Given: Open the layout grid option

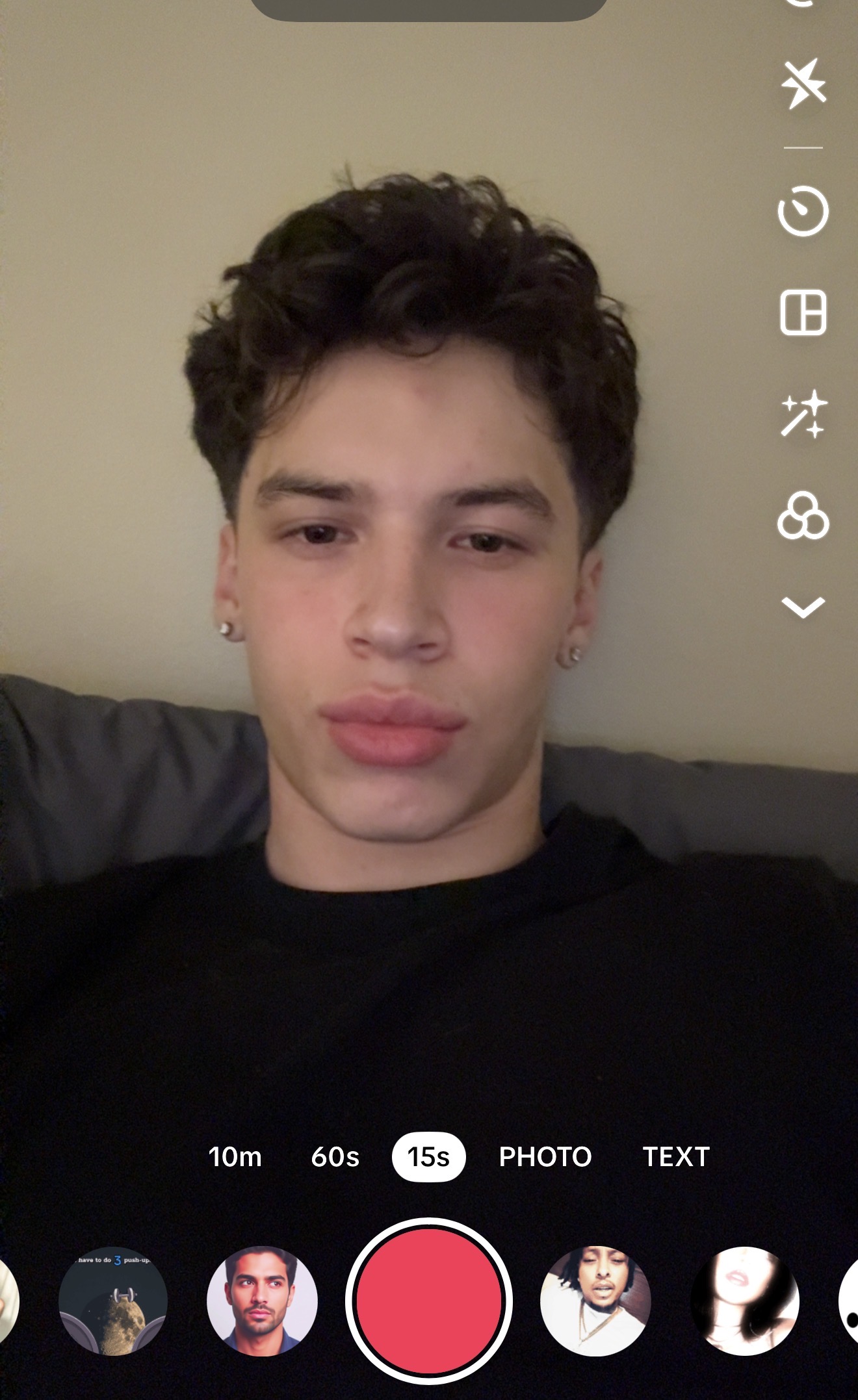Looking at the screenshot, I should (x=803, y=313).
